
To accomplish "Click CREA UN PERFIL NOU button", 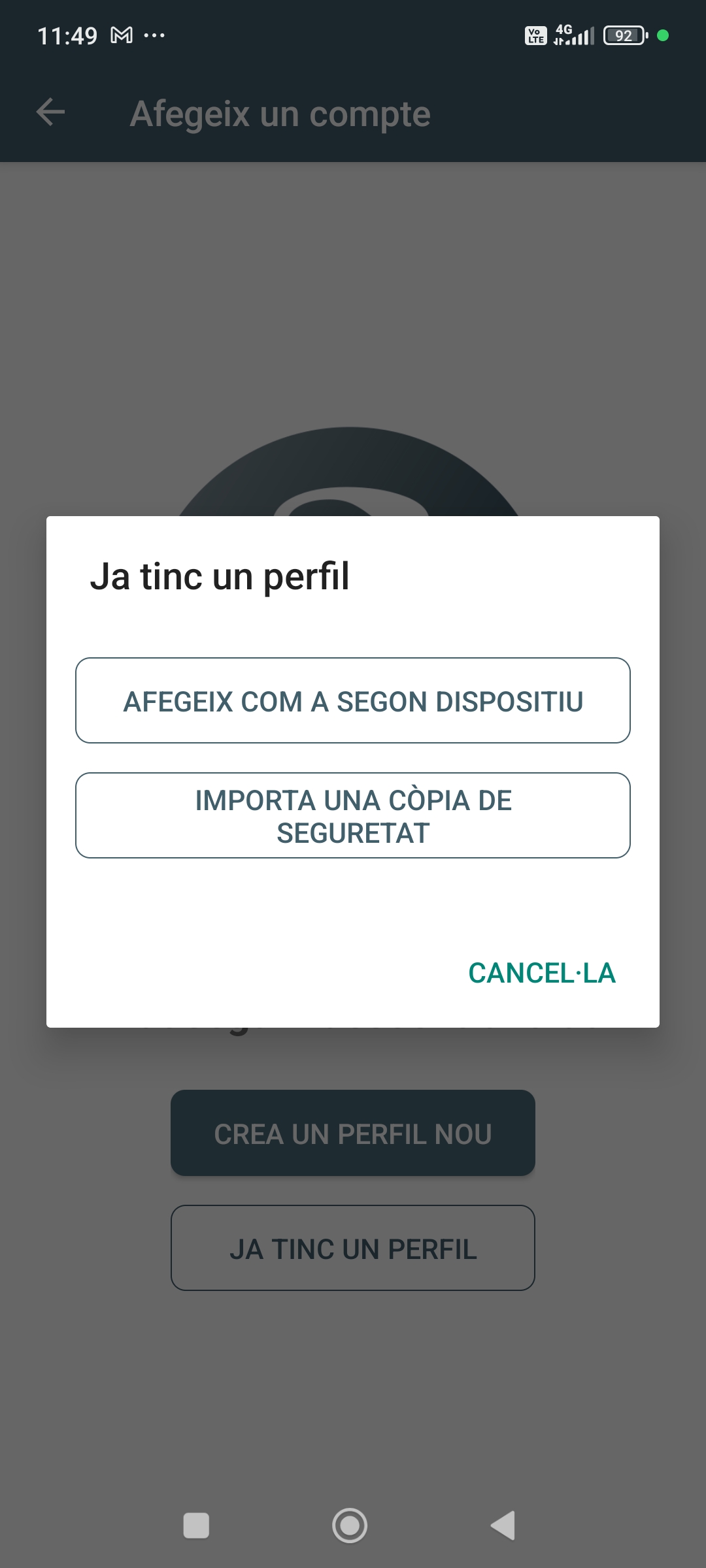I will [x=353, y=1132].
